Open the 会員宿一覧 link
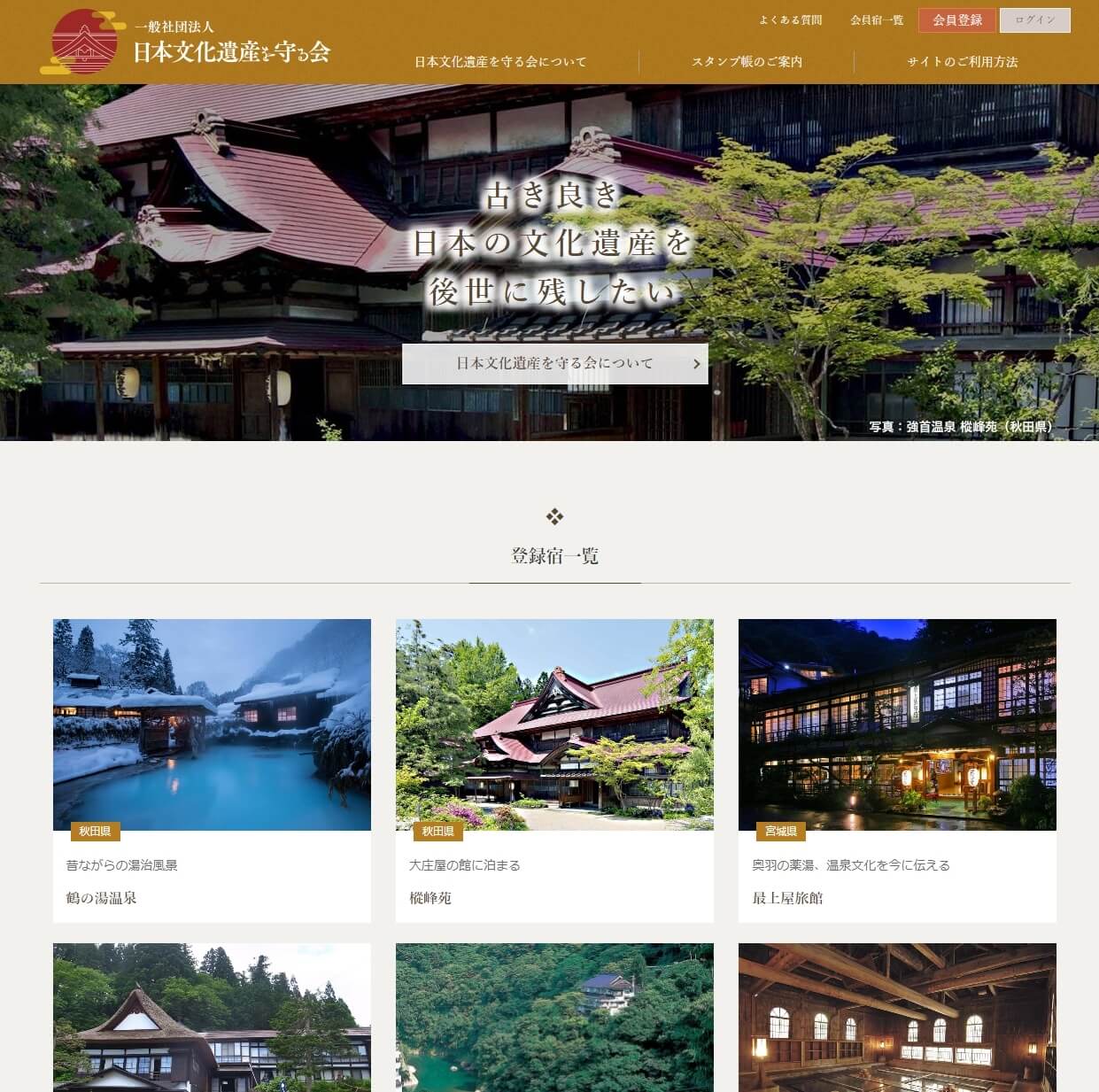The image size is (1099, 1092). [877, 19]
